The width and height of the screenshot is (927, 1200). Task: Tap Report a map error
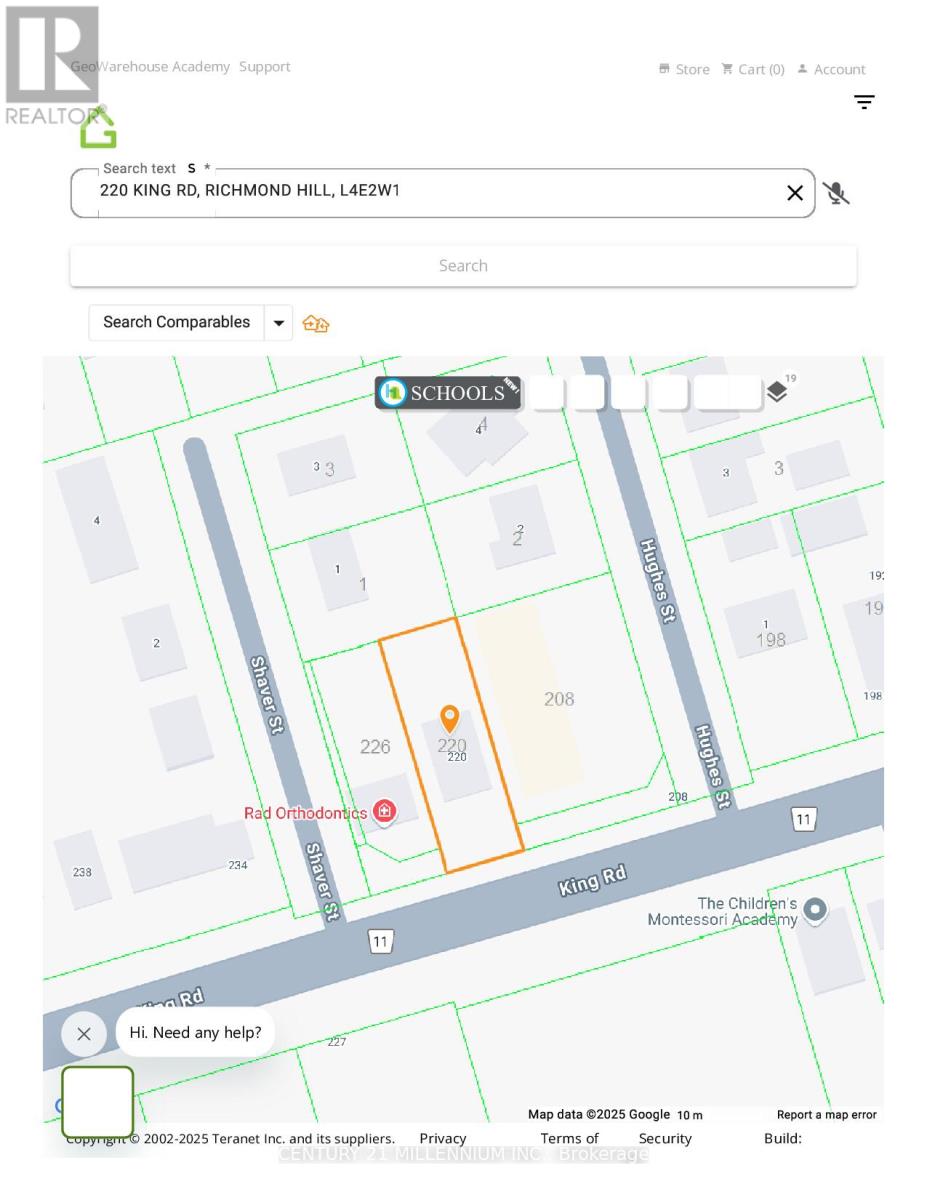coord(826,1114)
